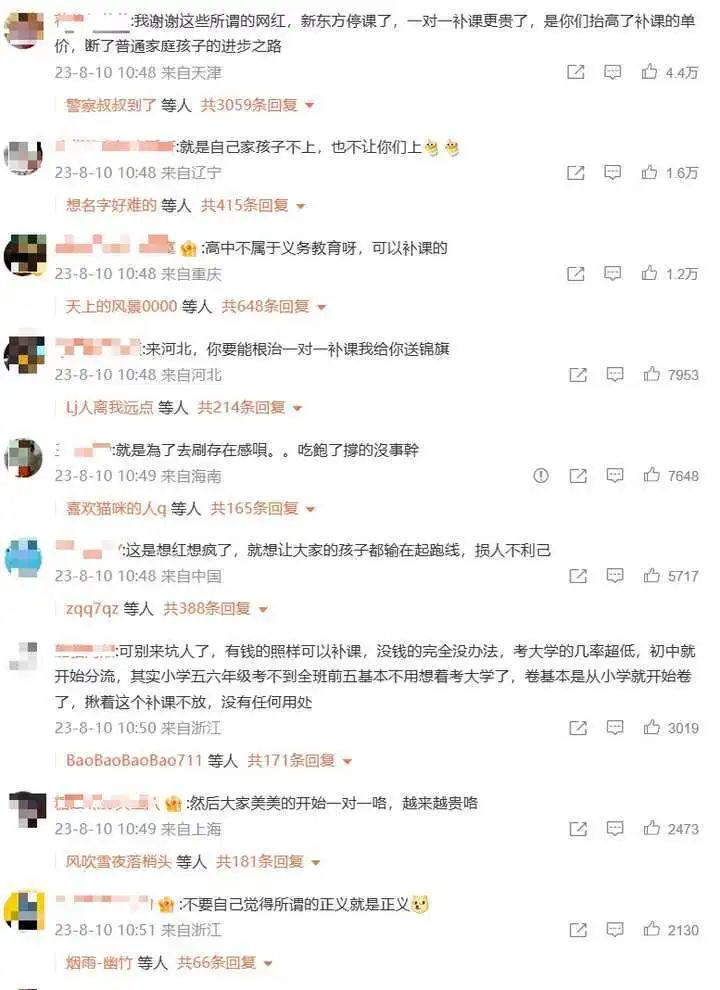The width and height of the screenshot is (720, 990).
Task: Reply to the 浙江 comment with 3019 likes
Action: click(x=613, y=728)
